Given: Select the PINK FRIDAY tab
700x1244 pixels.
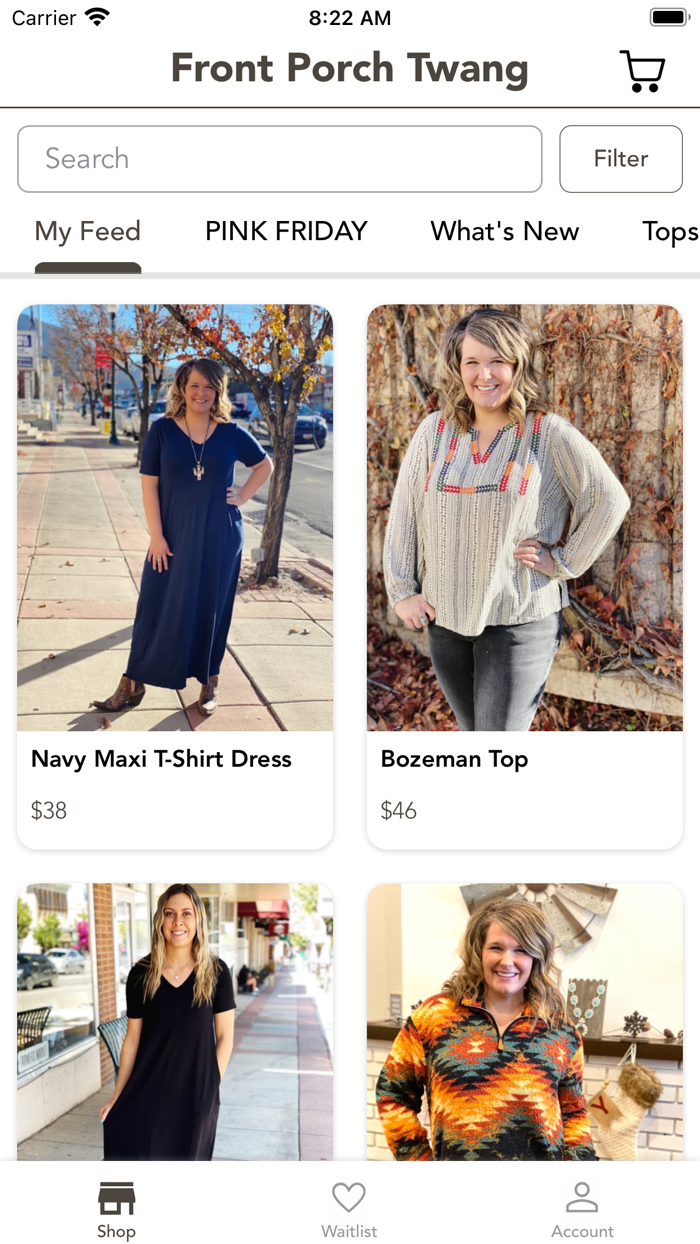Looking at the screenshot, I should tap(286, 232).
